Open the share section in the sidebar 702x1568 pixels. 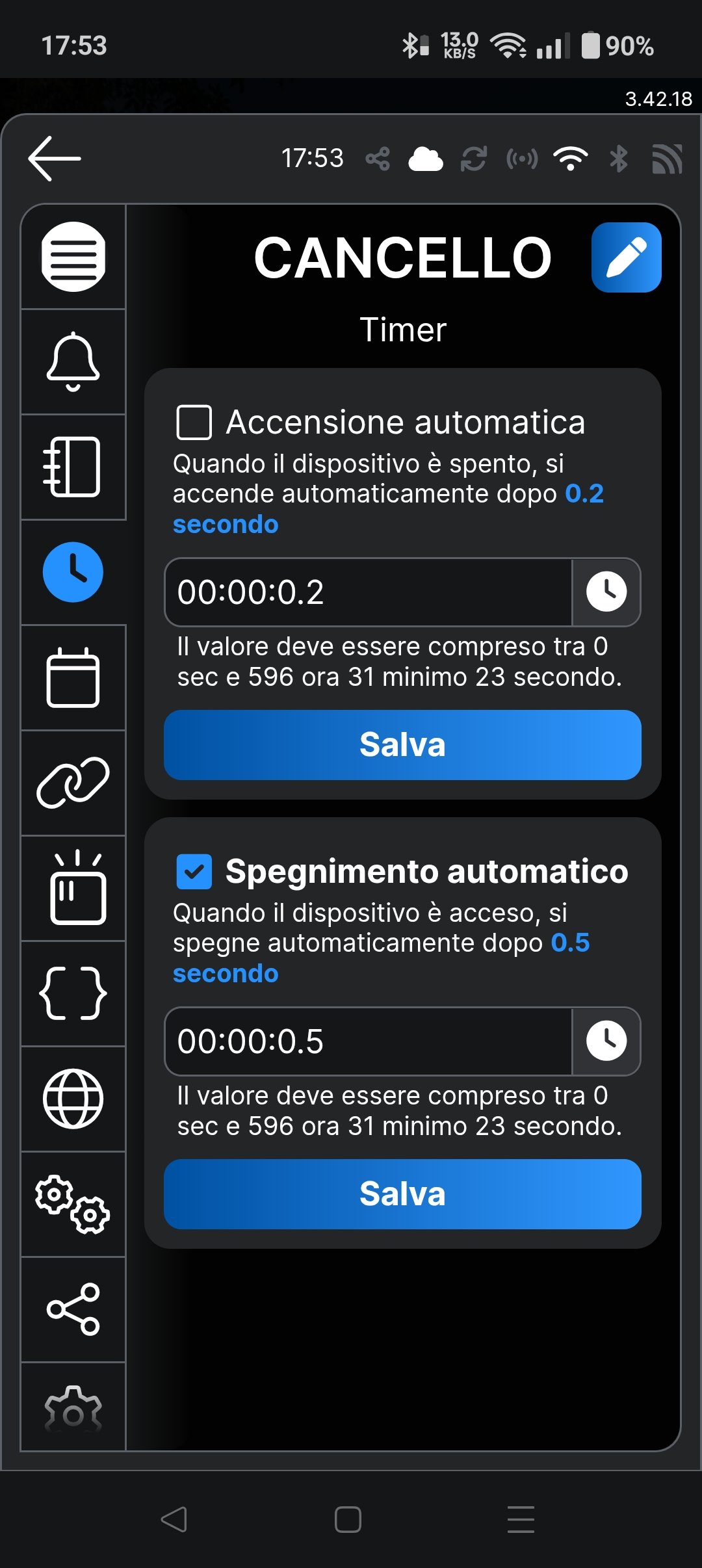tap(73, 1309)
